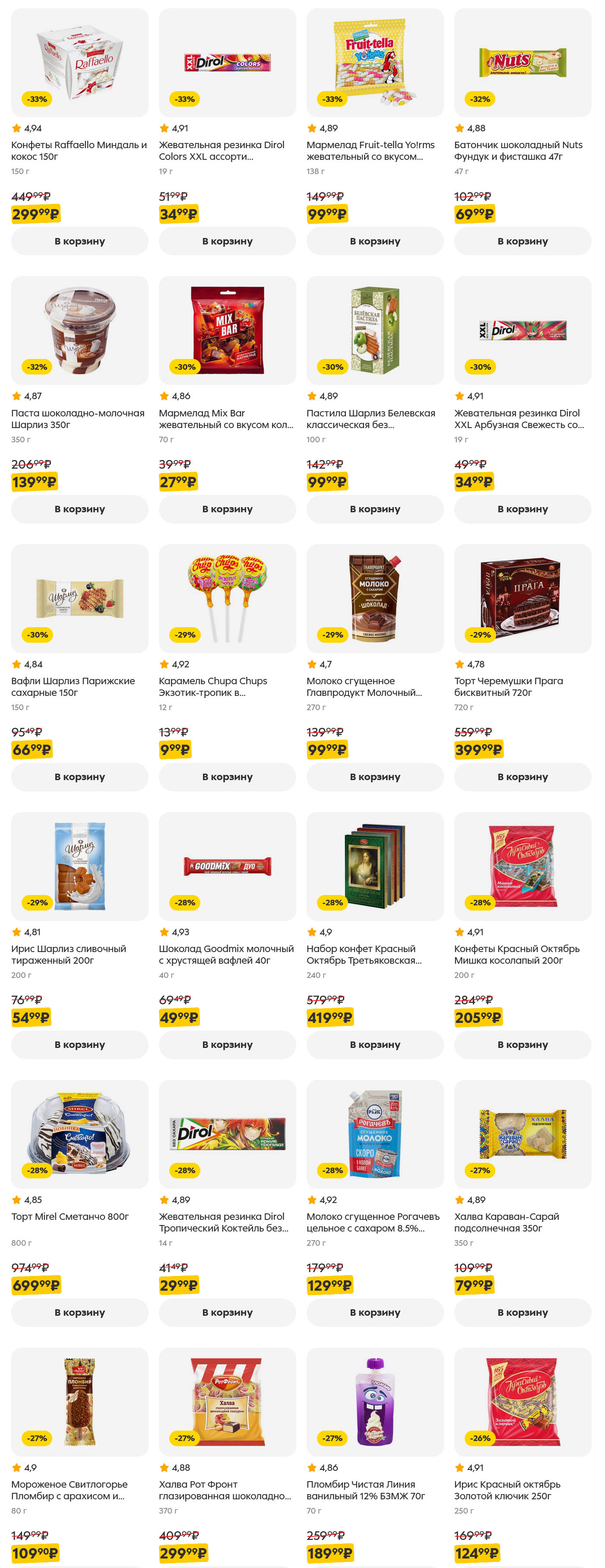Open Пломбир Чистая Линия product card
Screen dimensions: 605x1568
[374, 1402]
